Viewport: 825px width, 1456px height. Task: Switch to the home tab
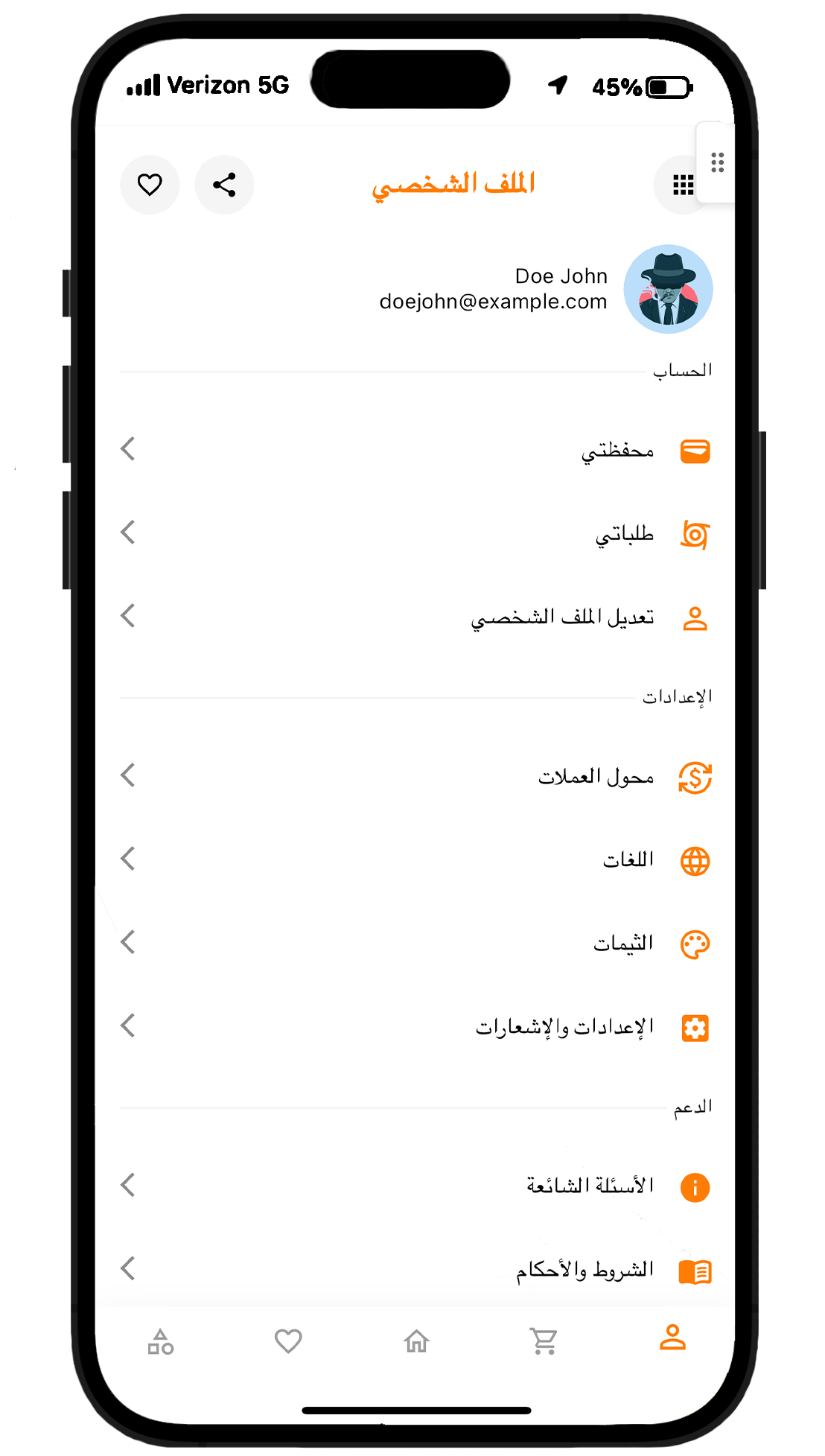tap(416, 1341)
